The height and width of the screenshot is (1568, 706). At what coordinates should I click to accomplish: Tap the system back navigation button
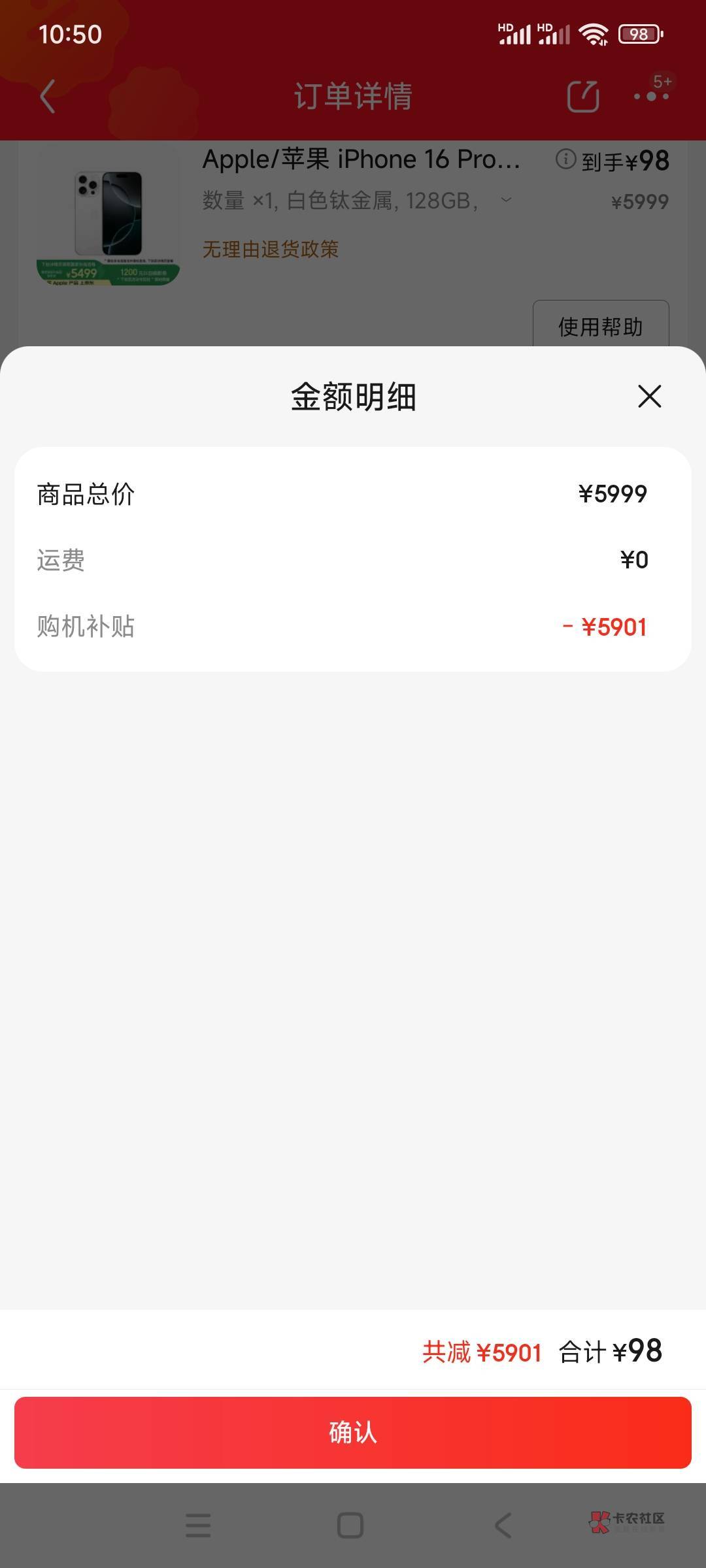click(502, 1526)
